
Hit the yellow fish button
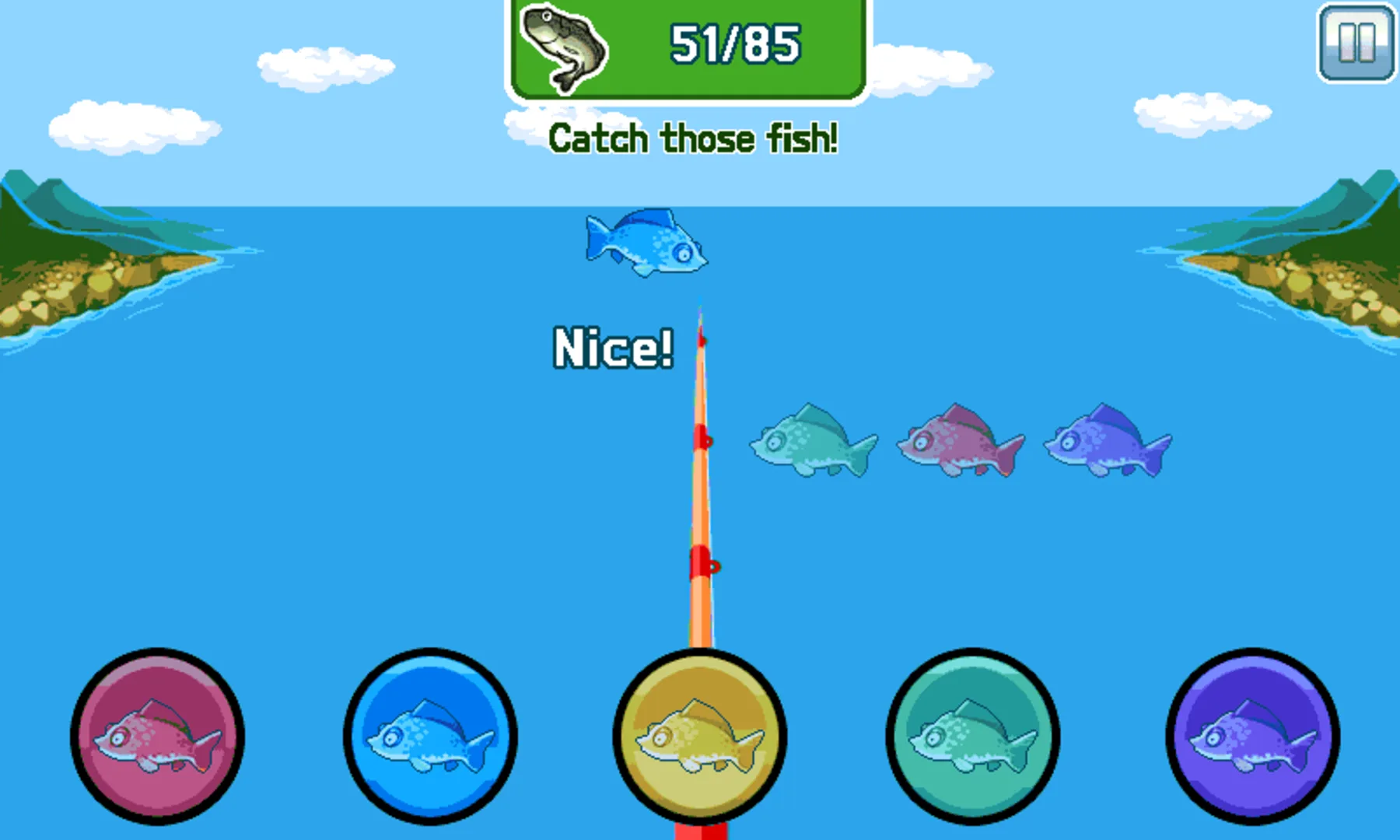[699, 736]
